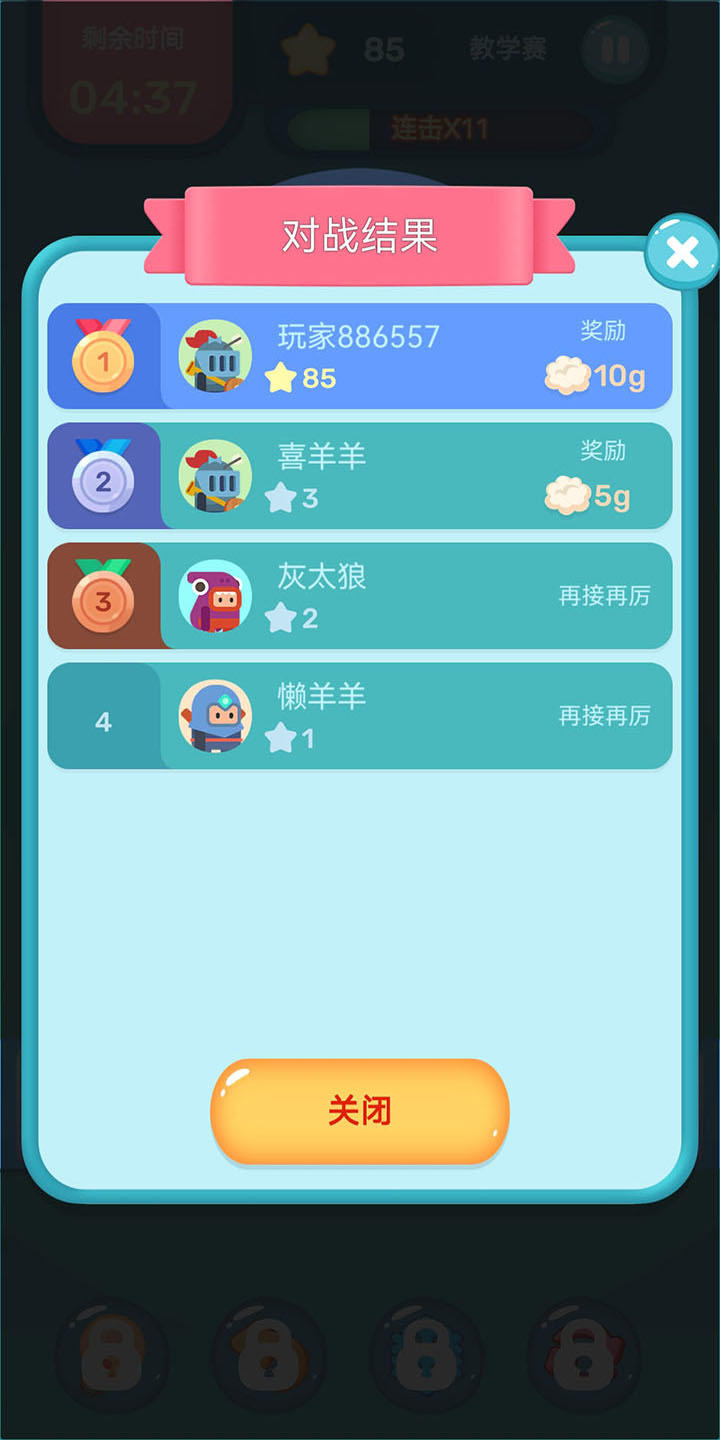Tap the blue robot avatar of 懒羊羊
Screen dimensions: 720x1440
click(215, 718)
